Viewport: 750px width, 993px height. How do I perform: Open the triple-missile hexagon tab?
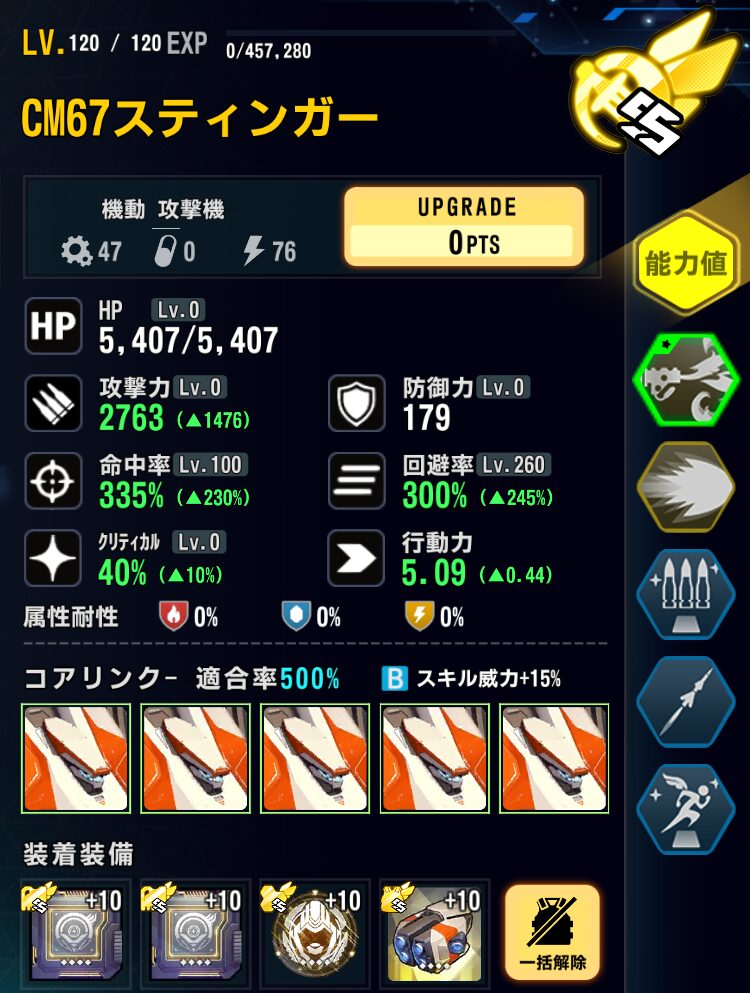click(x=686, y=594)
